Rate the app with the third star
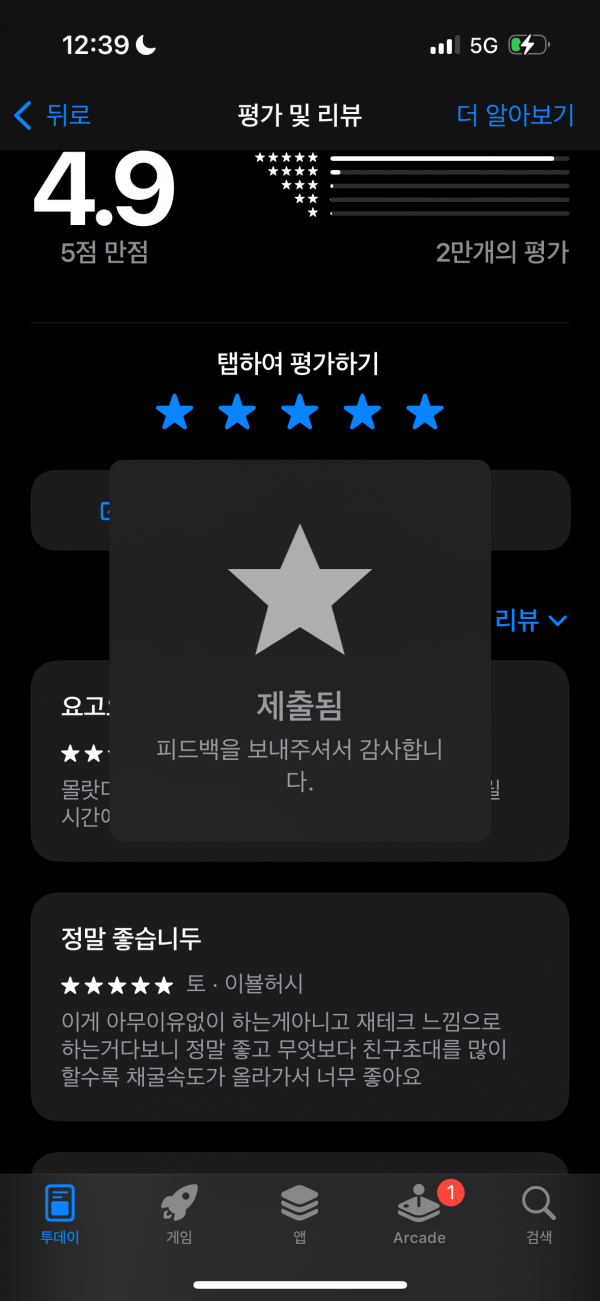Image resolution: width=600 pixels, height=1301 pixels. point(300,412)
